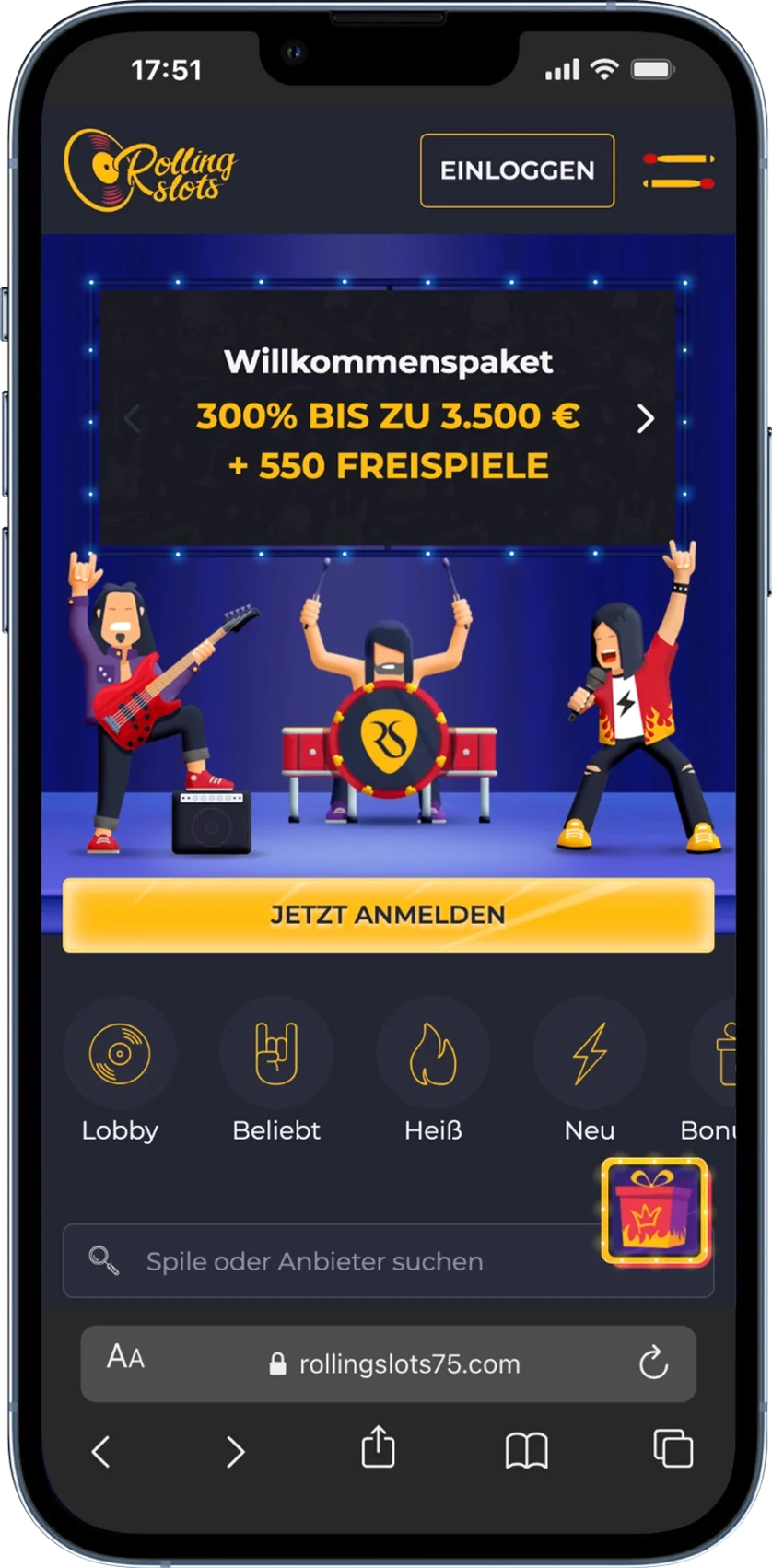Select the Beliebt rock-hand icon
This screenshot has width=772, height=1568.
coord(275,1050)
